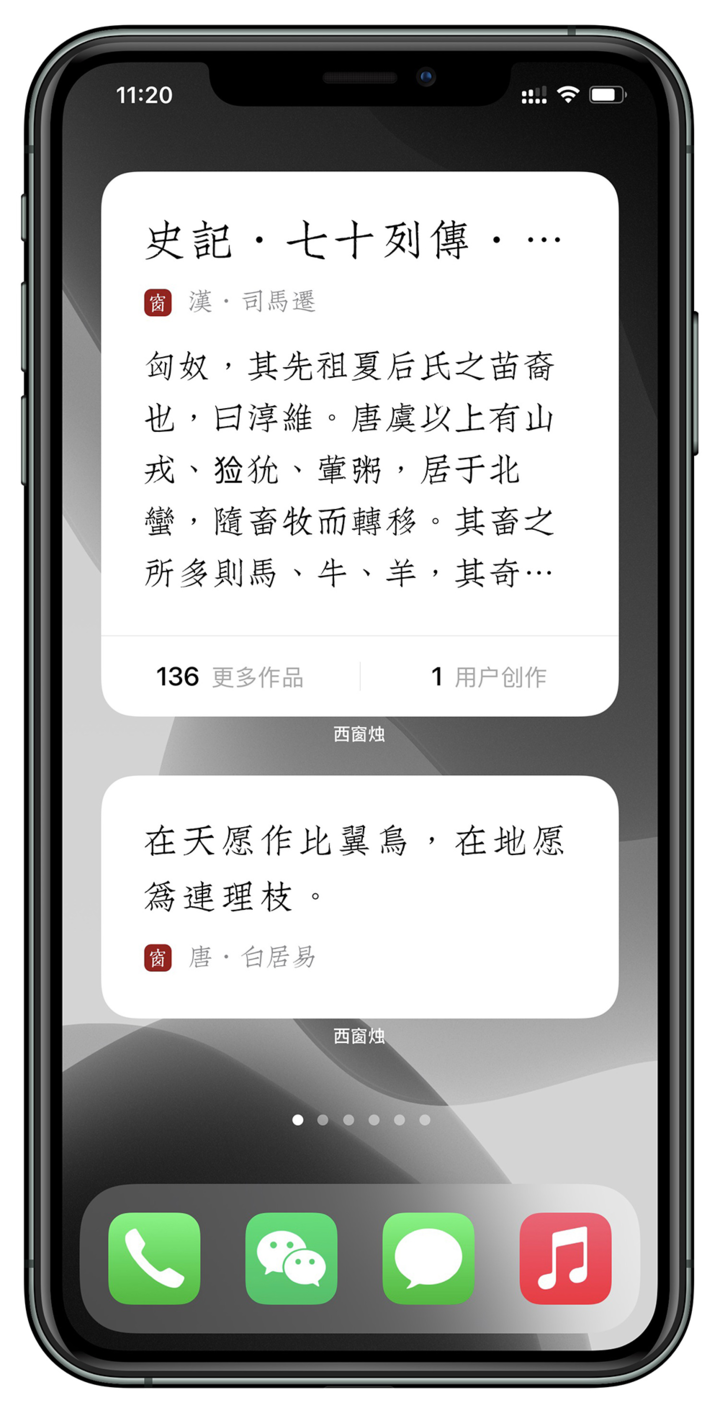This screenshot has width=720, height=1413.
Task: Open WeChat from the dock
Action: [x=291, y=1258]
